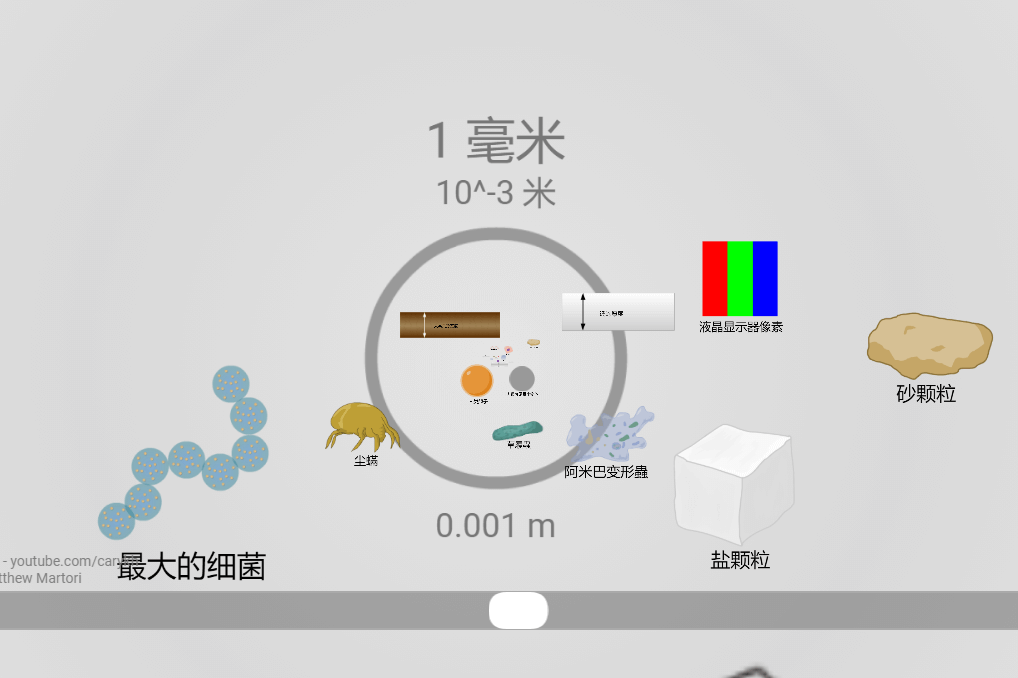Screen dimensions: 1018x678
Task: Select the gray circle object
Action: click(x=522, y=379)
